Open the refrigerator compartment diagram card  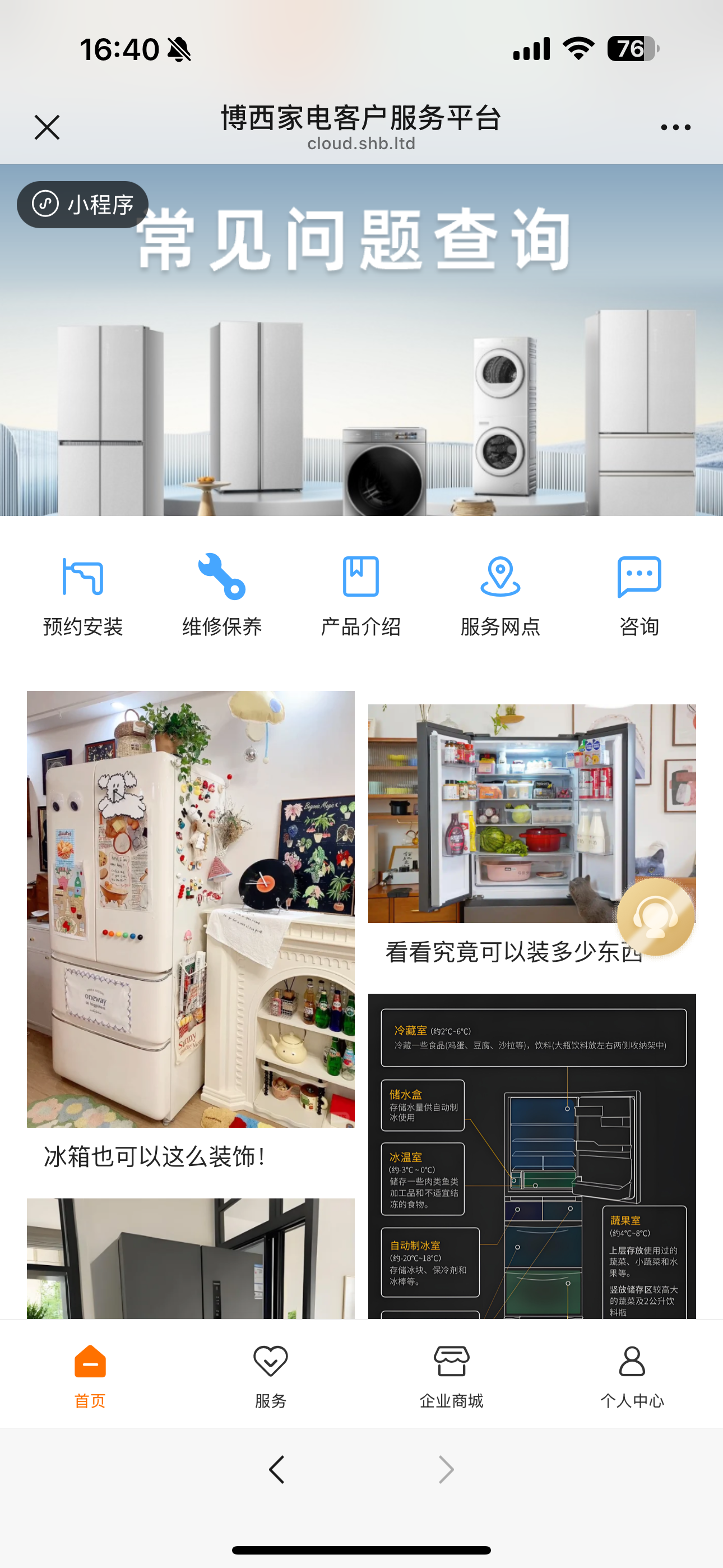(x=531, y=1156)
